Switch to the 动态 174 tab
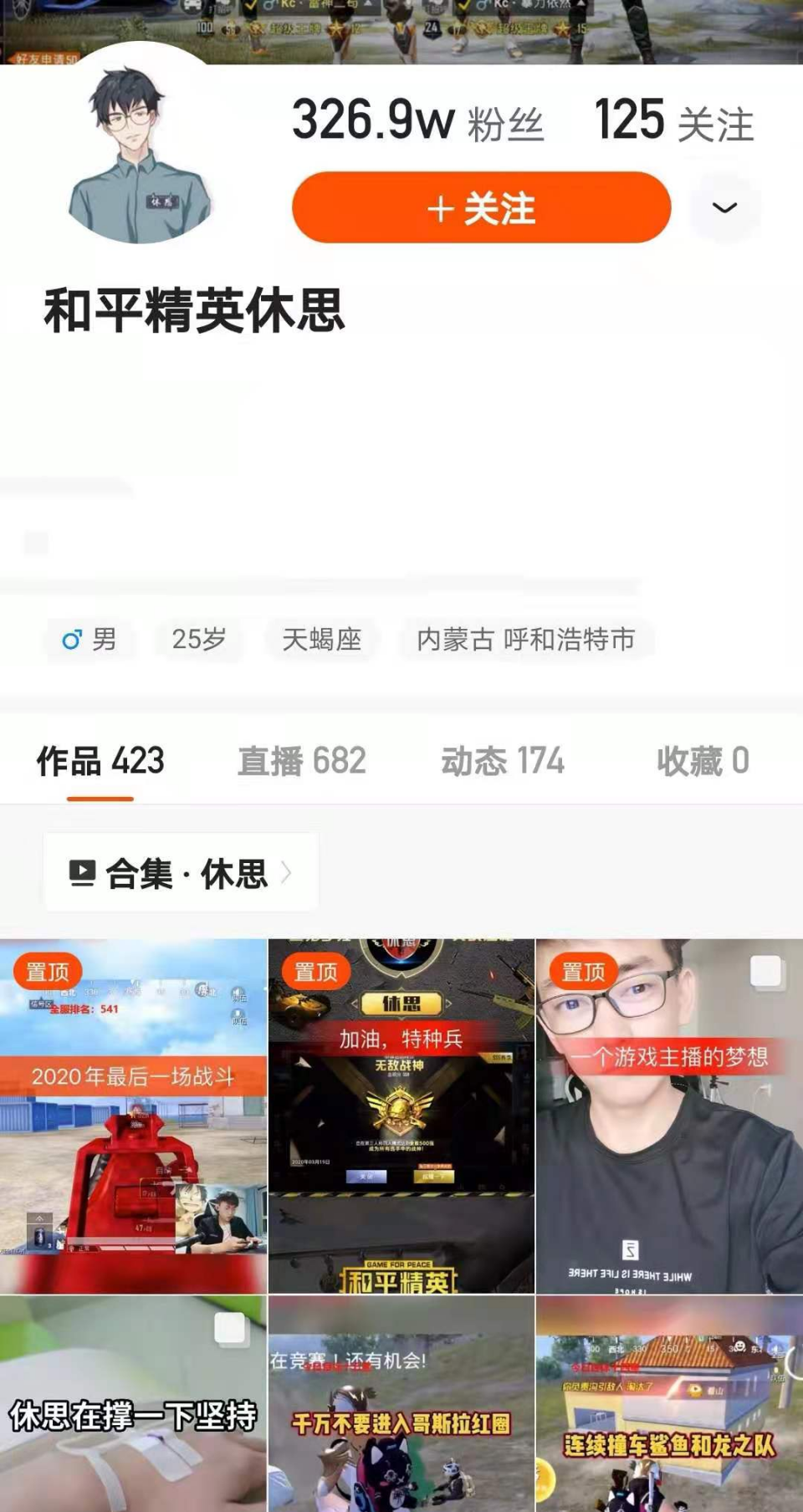Viewport: 803px width, 1512px height. (502, 761)
